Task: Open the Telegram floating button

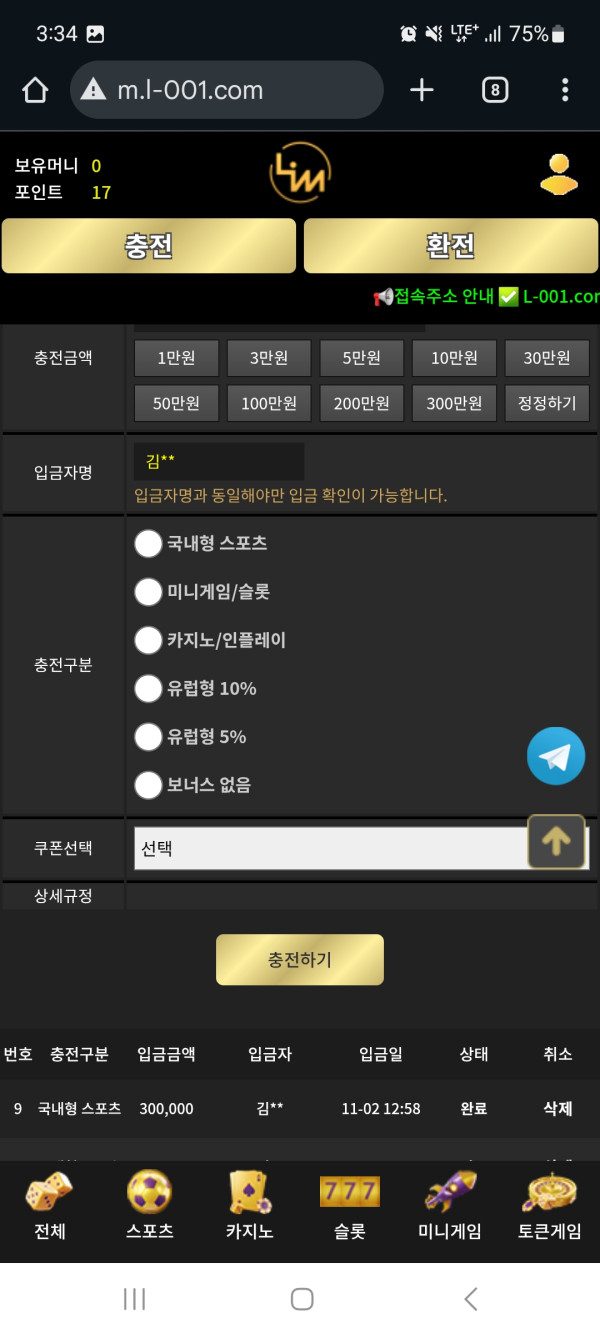Action: click(x=556, y=756)
